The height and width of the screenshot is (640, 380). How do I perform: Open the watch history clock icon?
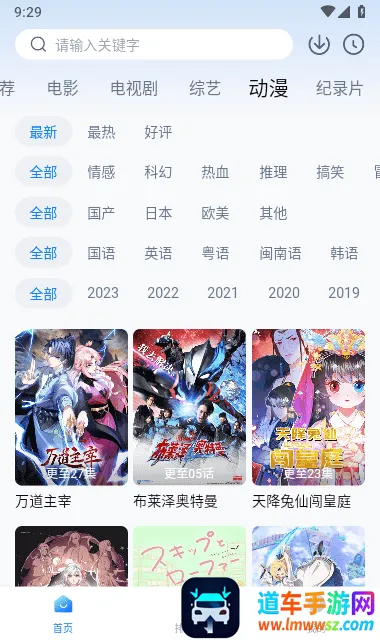tap(353, 44)
